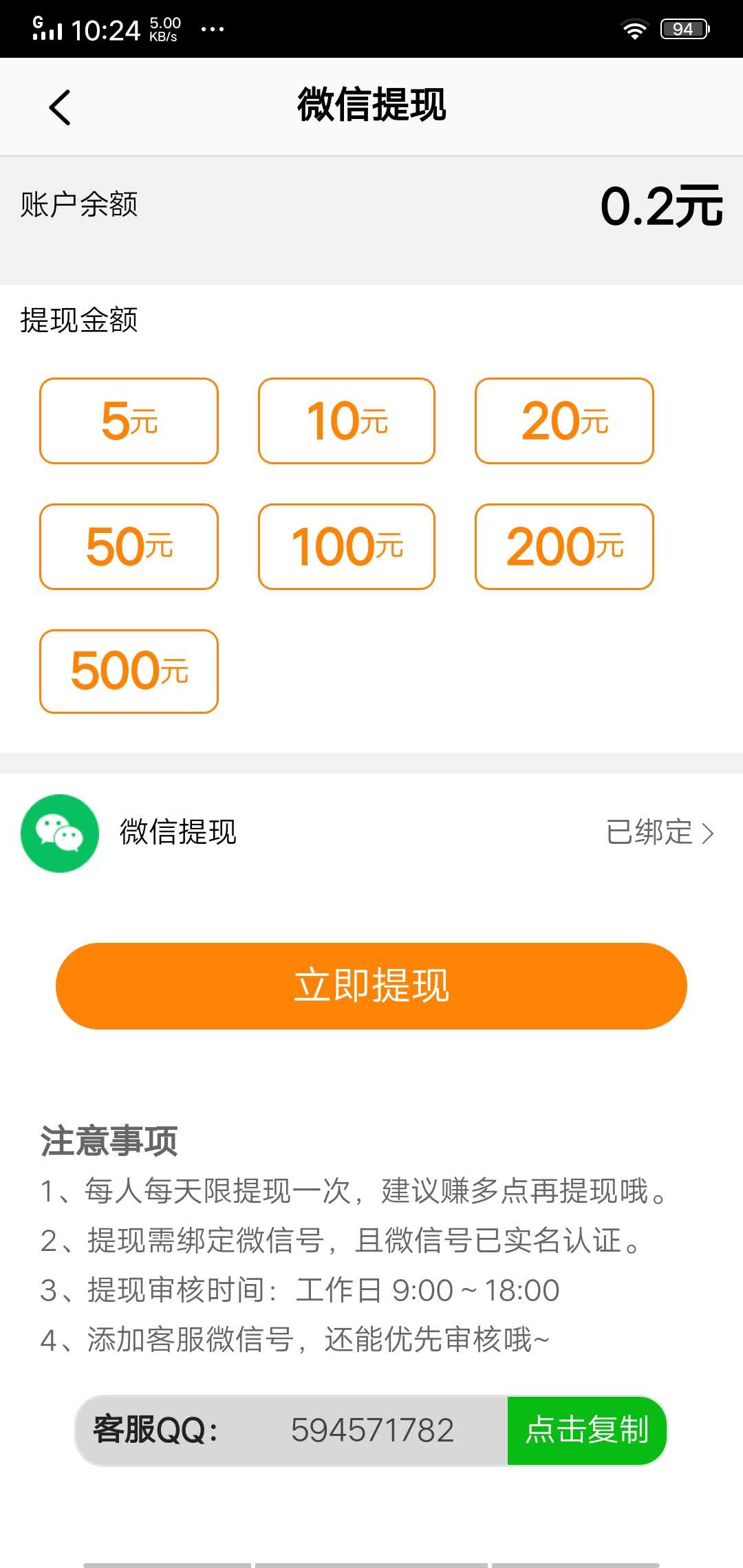Click the WeChat green messaging icon
The height and width of the screenshot is (1568, 743).
(59, 833)
